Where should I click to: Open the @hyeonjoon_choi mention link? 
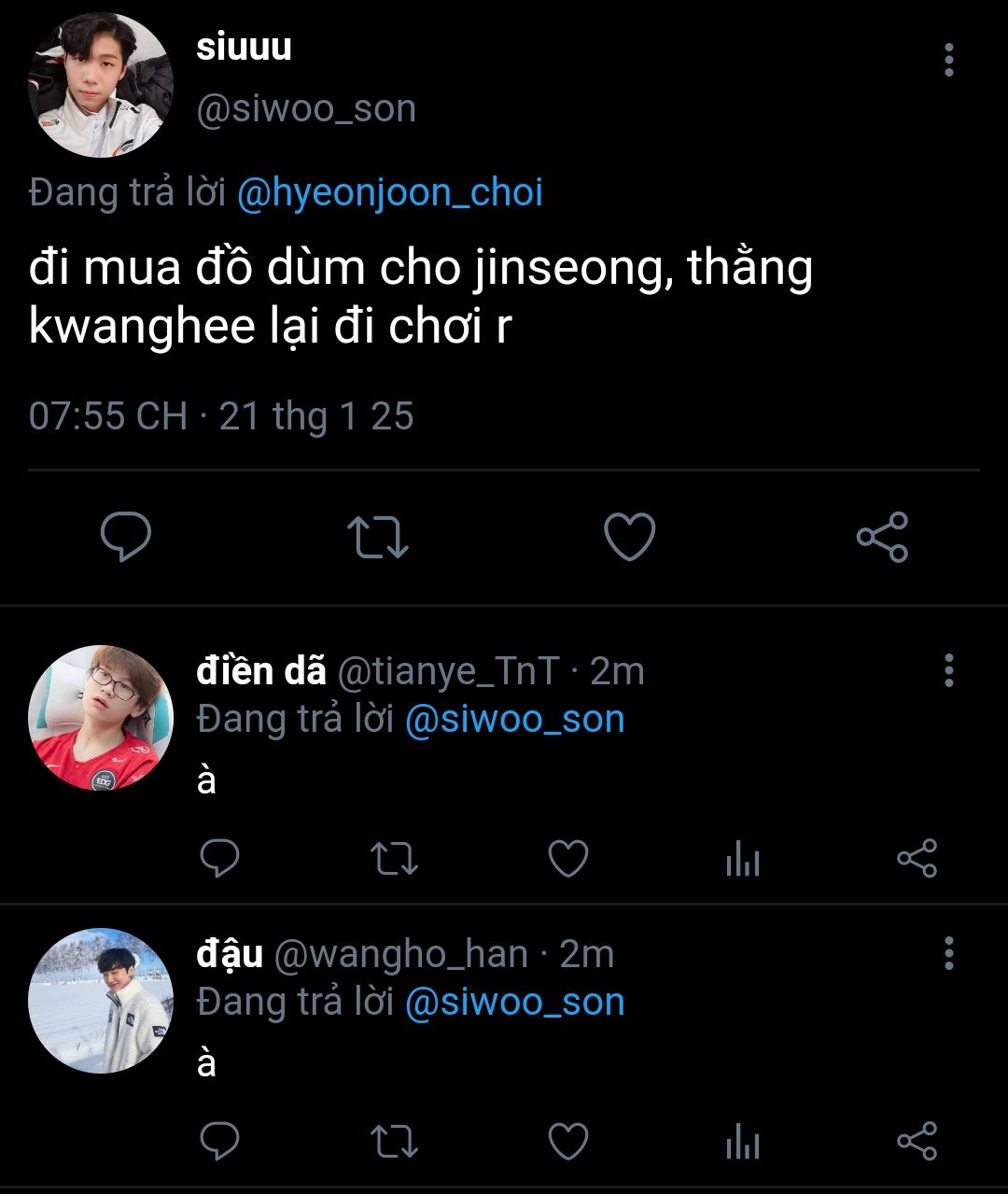(x=389, y=192)
